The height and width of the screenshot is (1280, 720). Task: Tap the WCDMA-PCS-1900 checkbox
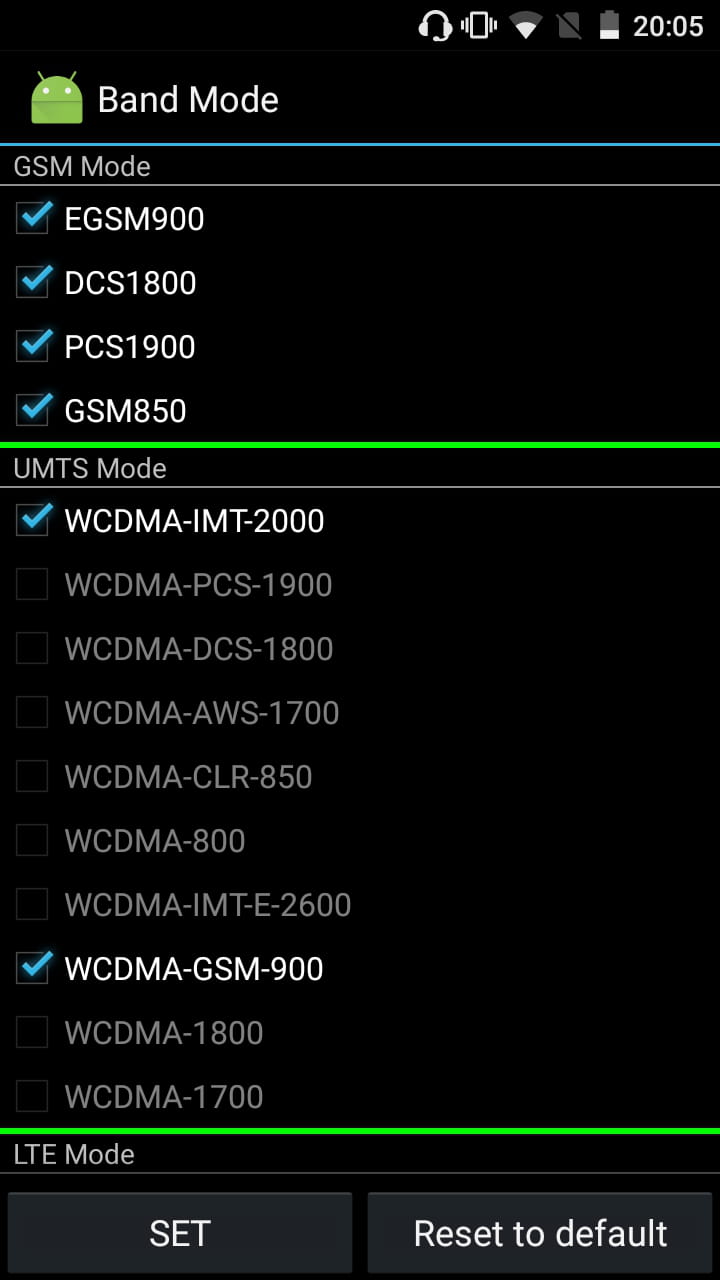[33, 584]
